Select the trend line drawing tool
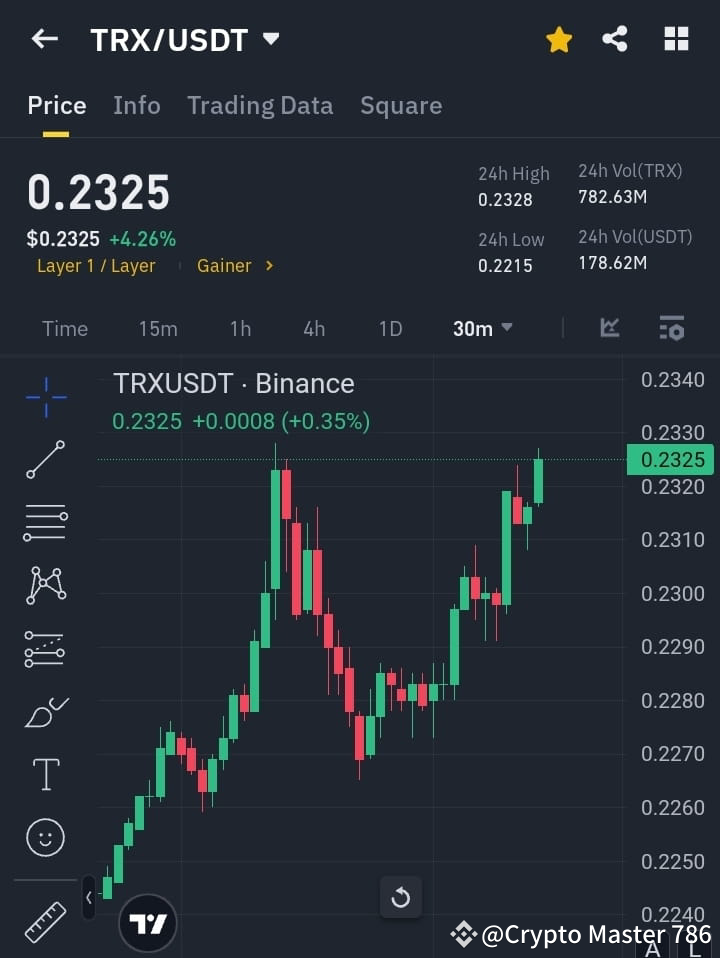720x958 pixels. tap(45, 461)
